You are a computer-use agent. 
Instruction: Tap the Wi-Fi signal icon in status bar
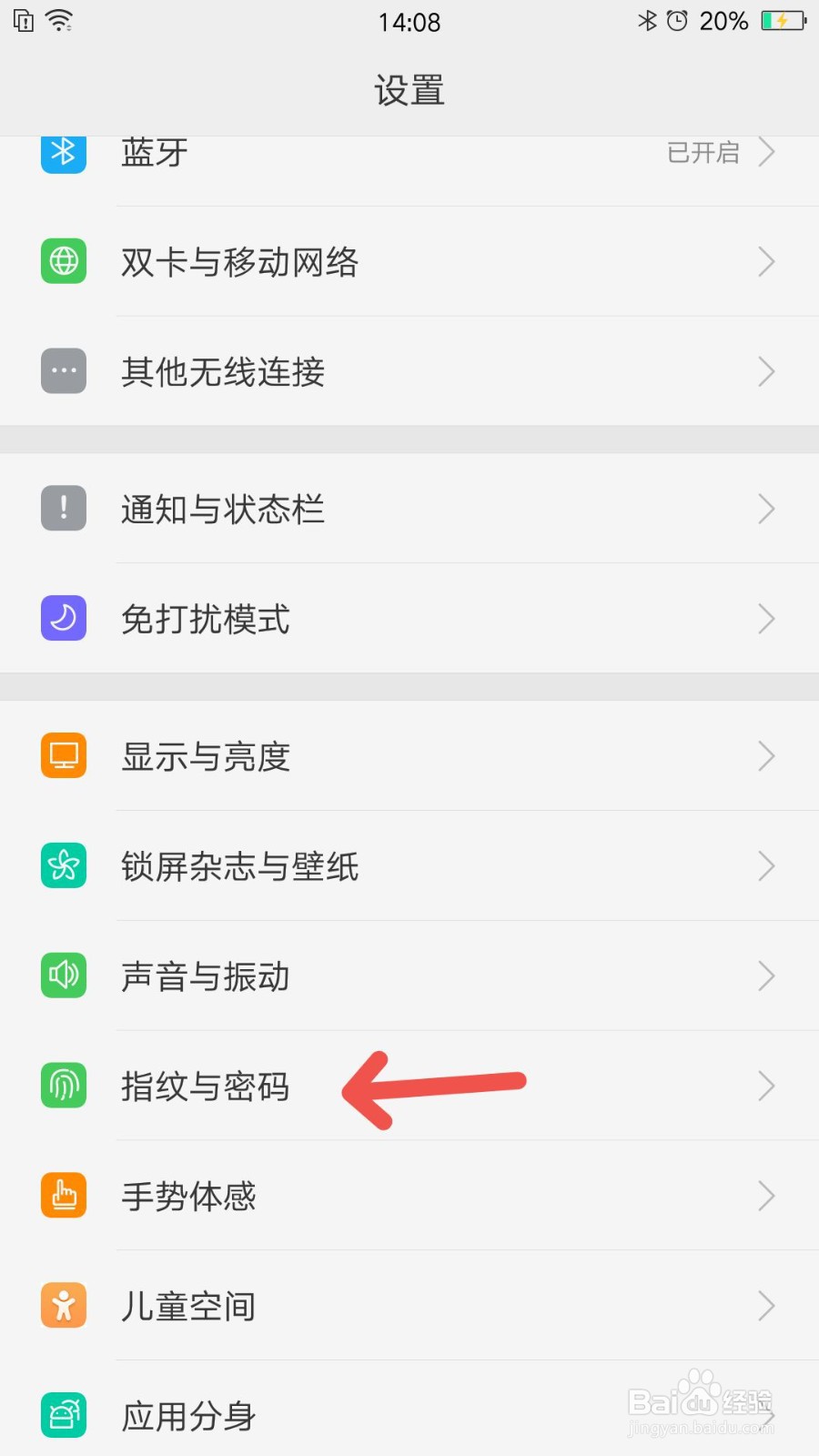pos(60,20)
